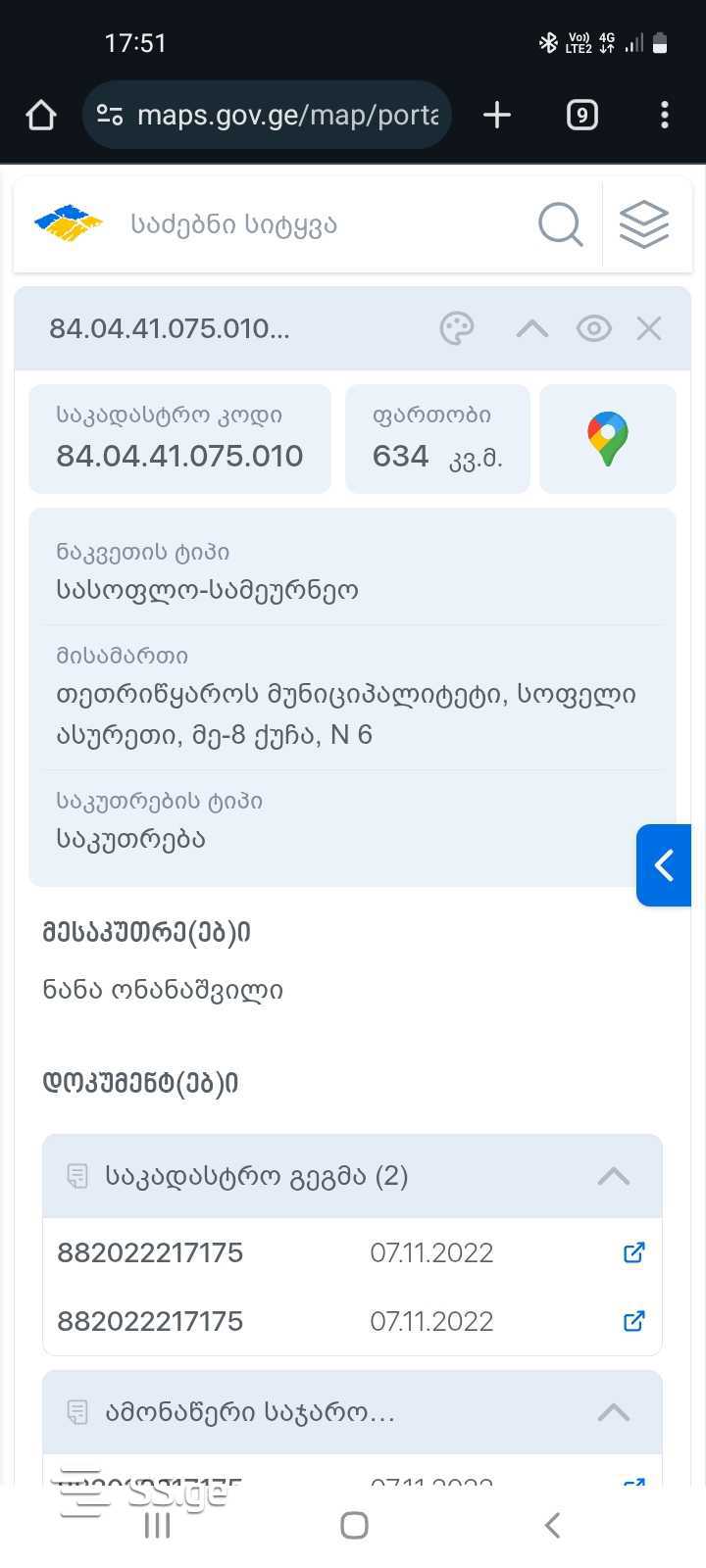Open the tab switcher showing 9 tabs

pyautogui.click(x=581, y=116)
